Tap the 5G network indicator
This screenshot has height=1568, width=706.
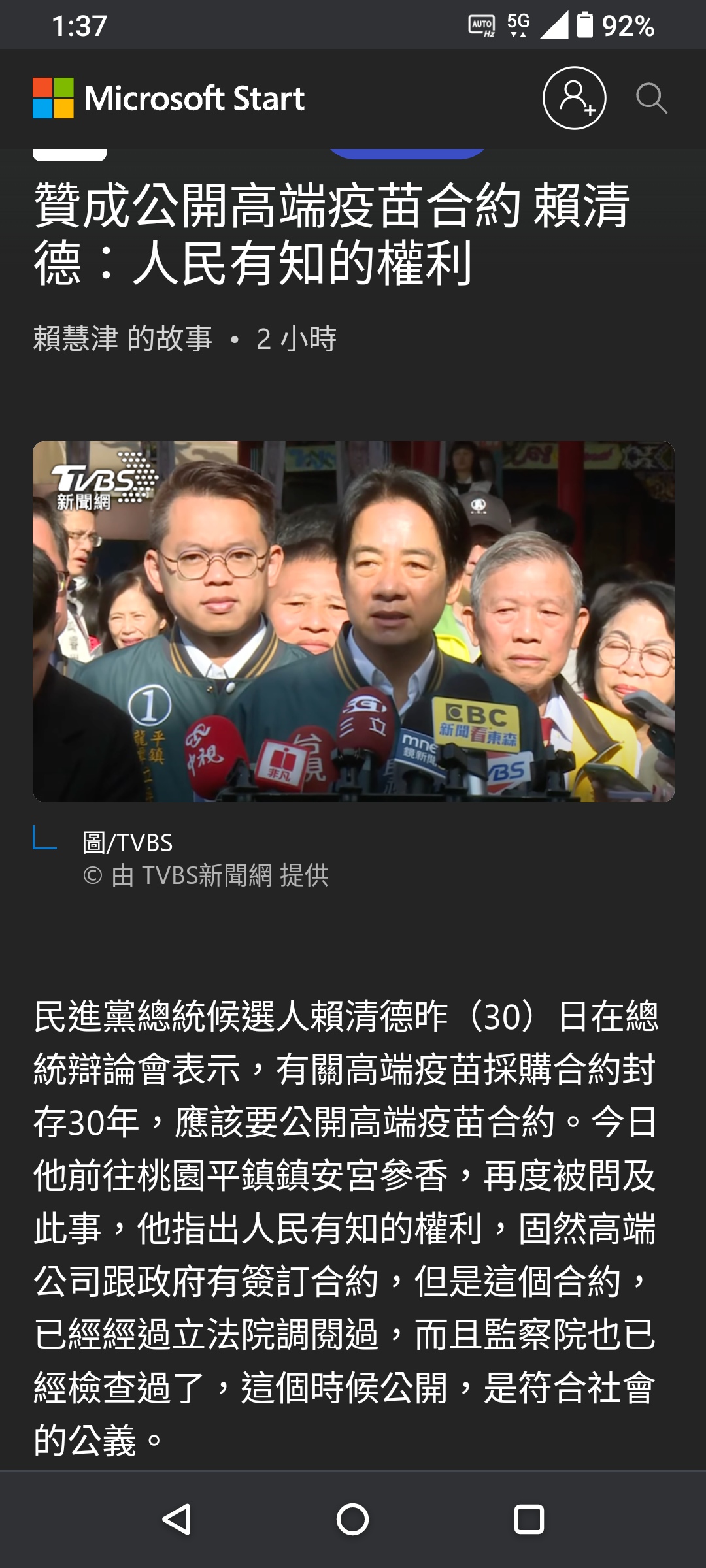click(516, 25)
